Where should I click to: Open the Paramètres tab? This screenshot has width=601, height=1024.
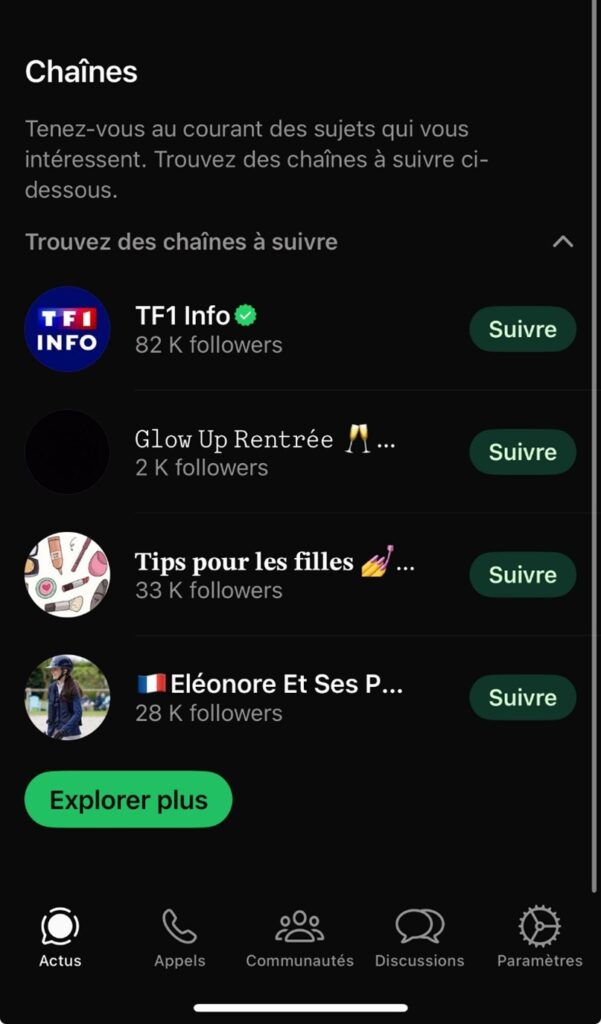(540, 937)
